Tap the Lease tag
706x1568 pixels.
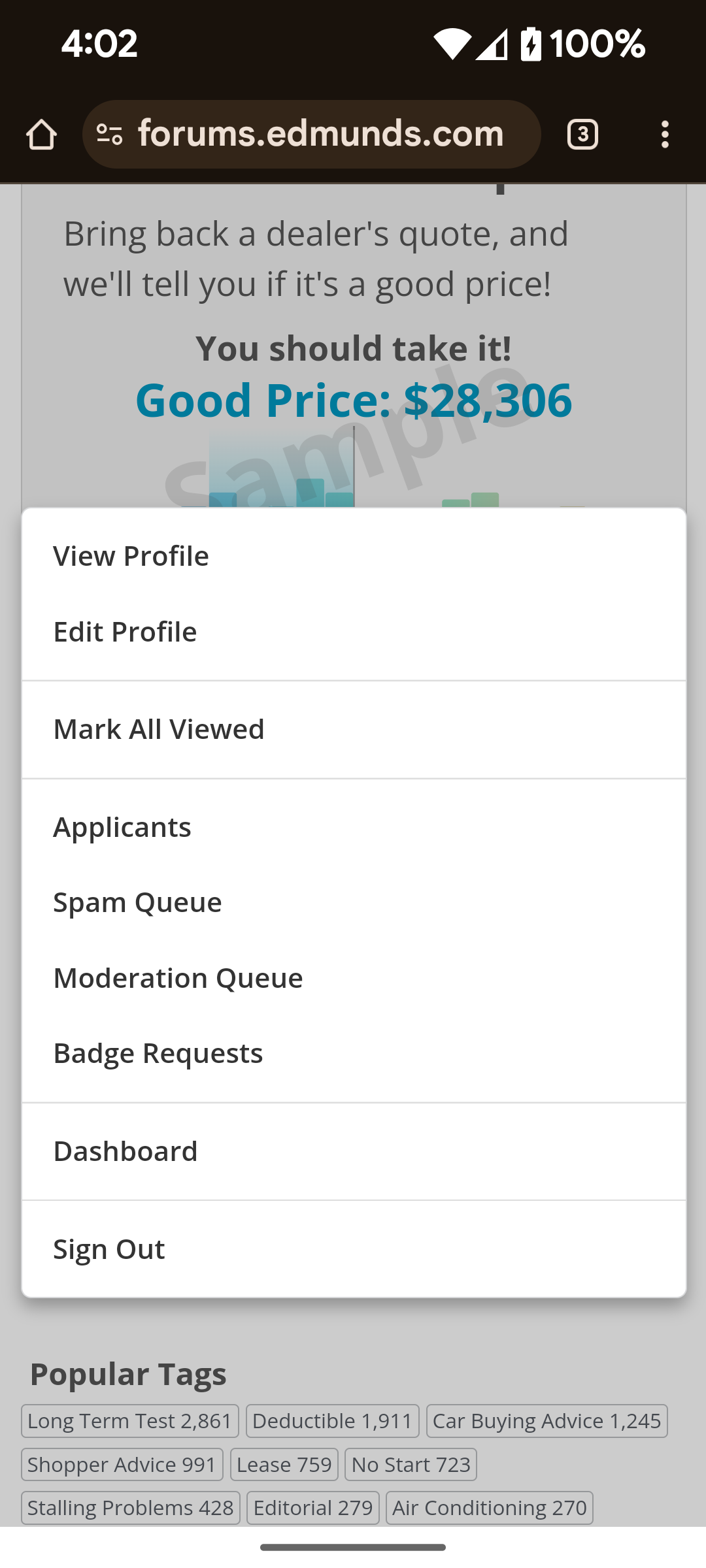point(284,1465)
